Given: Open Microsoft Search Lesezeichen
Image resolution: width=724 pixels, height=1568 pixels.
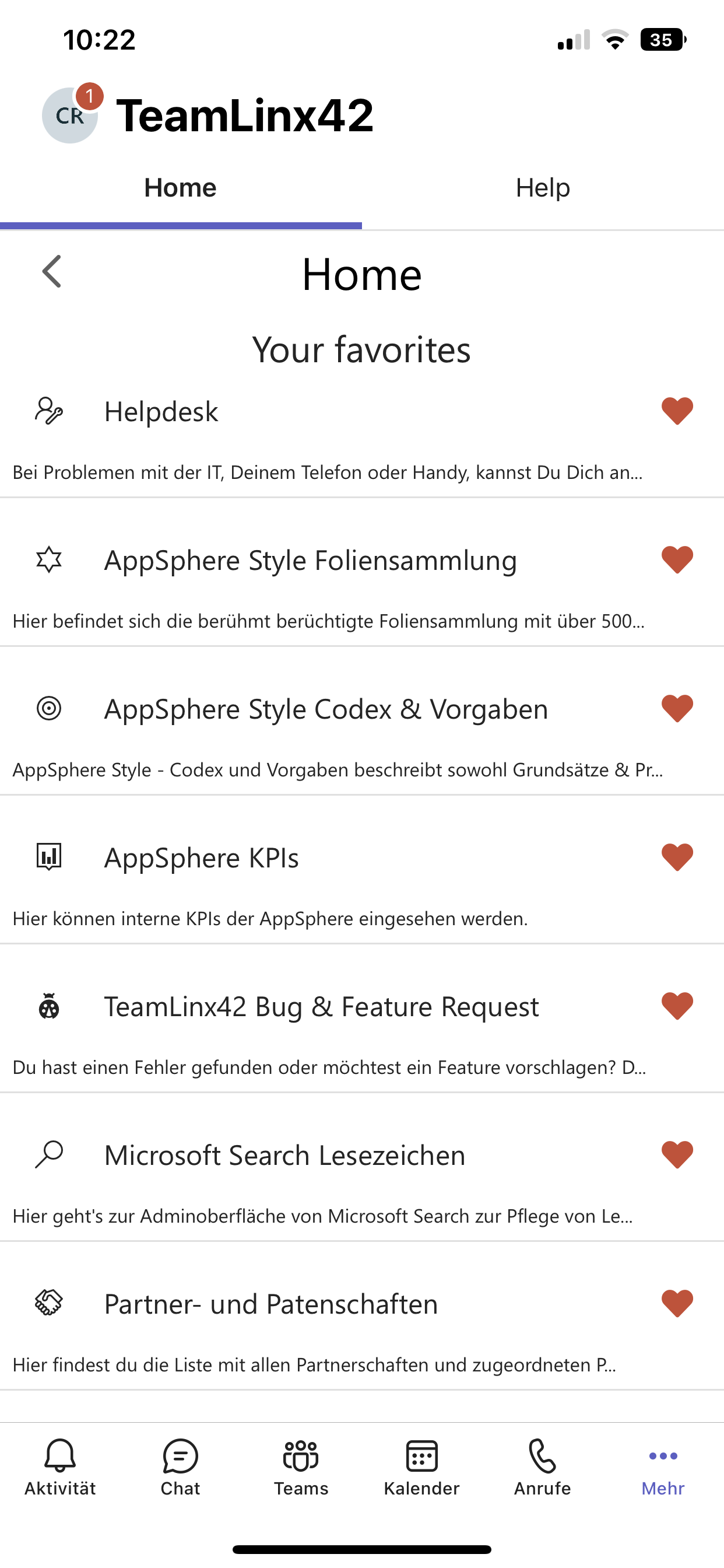Looking at the screenshot, I should pos(362,1181).
